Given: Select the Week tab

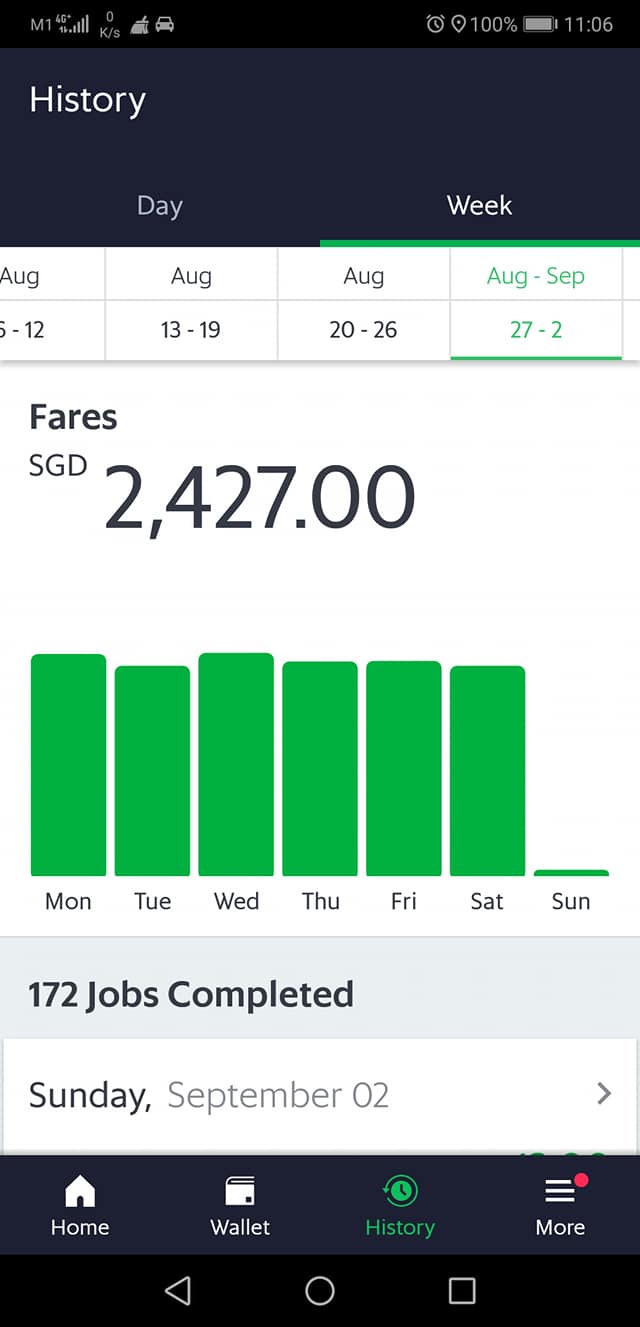Looking at the screenshot, I should 480,205.
